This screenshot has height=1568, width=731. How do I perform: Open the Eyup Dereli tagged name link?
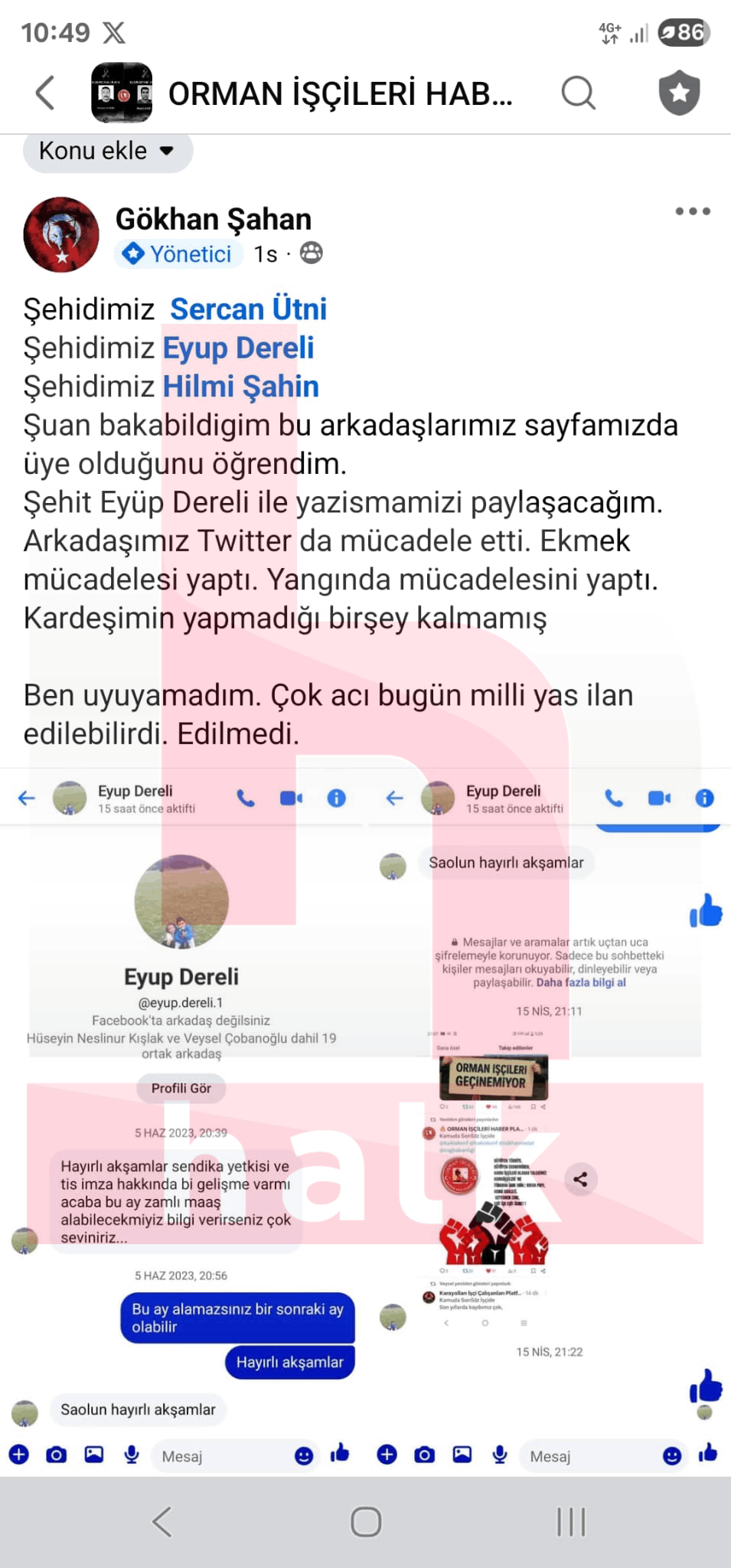tap(238, 347)
